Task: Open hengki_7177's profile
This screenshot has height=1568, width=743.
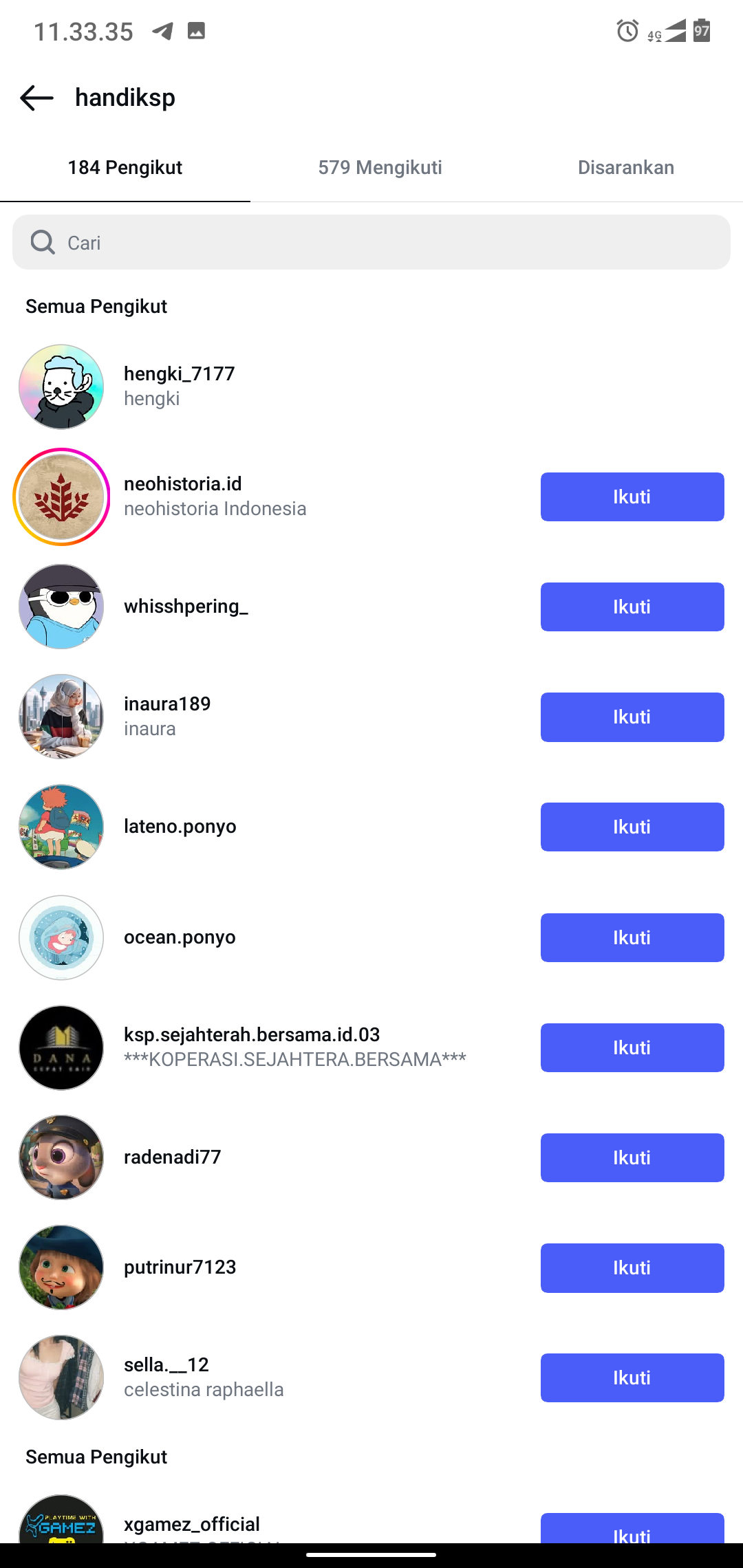Action: pos(179,386)
